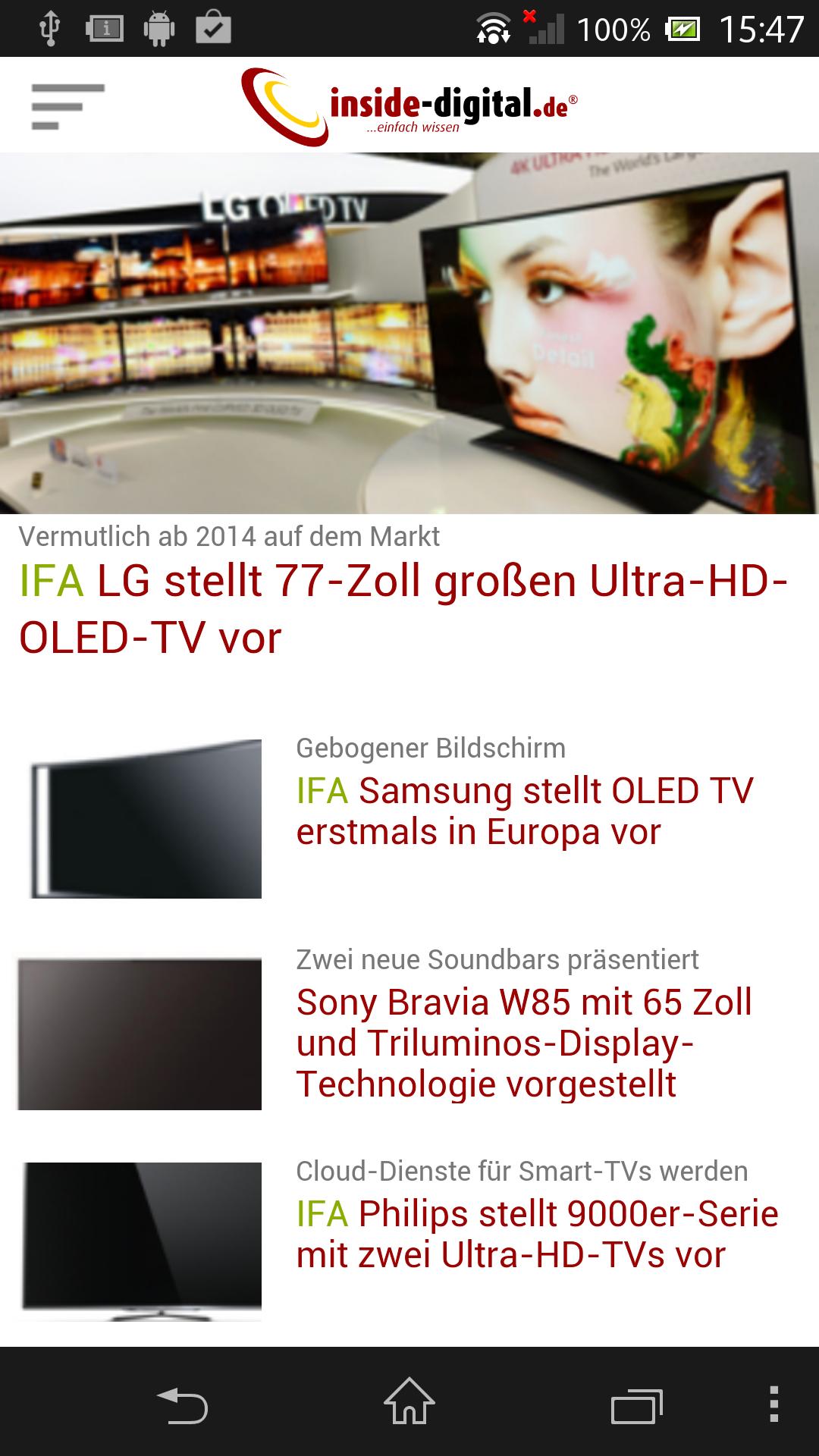Tap the inside-digital.de logo
The width and height of the screenshot is (819, 1456).
tap(409, 105)
